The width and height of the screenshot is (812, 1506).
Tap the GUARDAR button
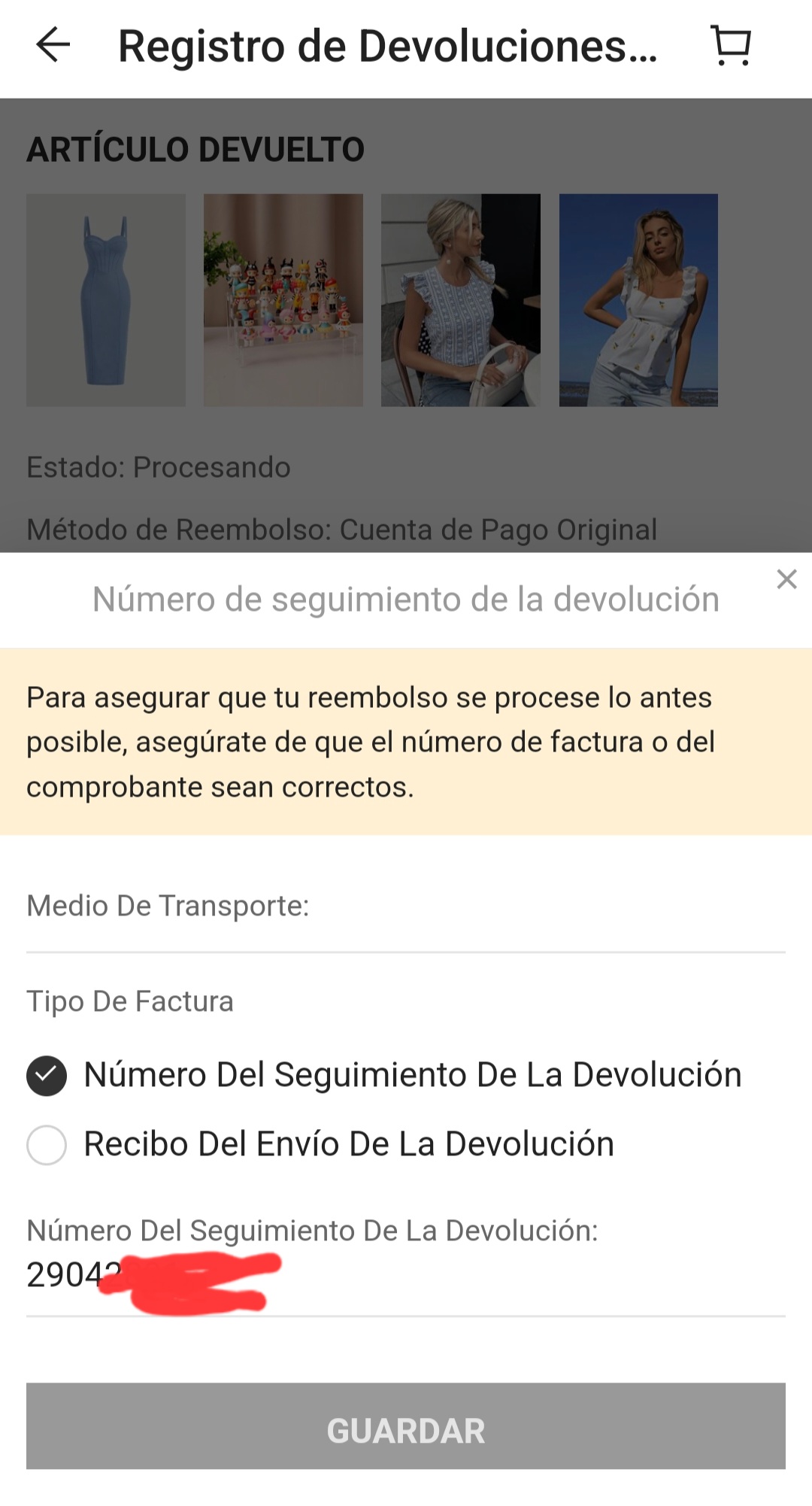(x=406, y=1426)
